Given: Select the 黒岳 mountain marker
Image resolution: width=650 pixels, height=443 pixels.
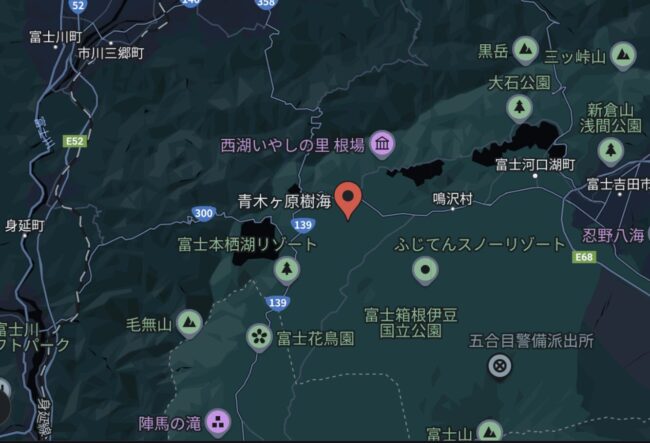Looking at the screenshot, I should coord(523,50).
